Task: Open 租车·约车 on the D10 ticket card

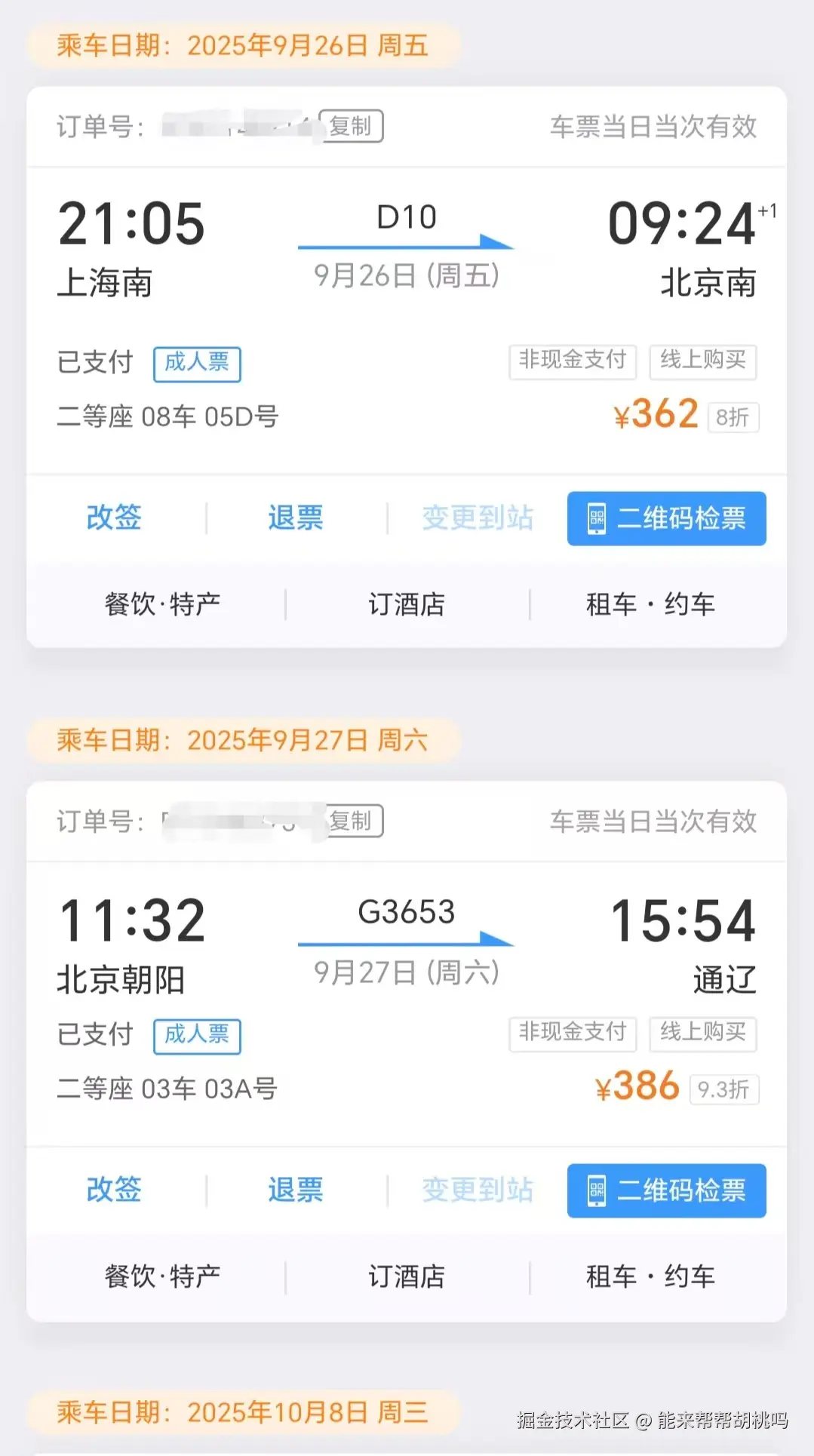Action: [x=650, y=604]
